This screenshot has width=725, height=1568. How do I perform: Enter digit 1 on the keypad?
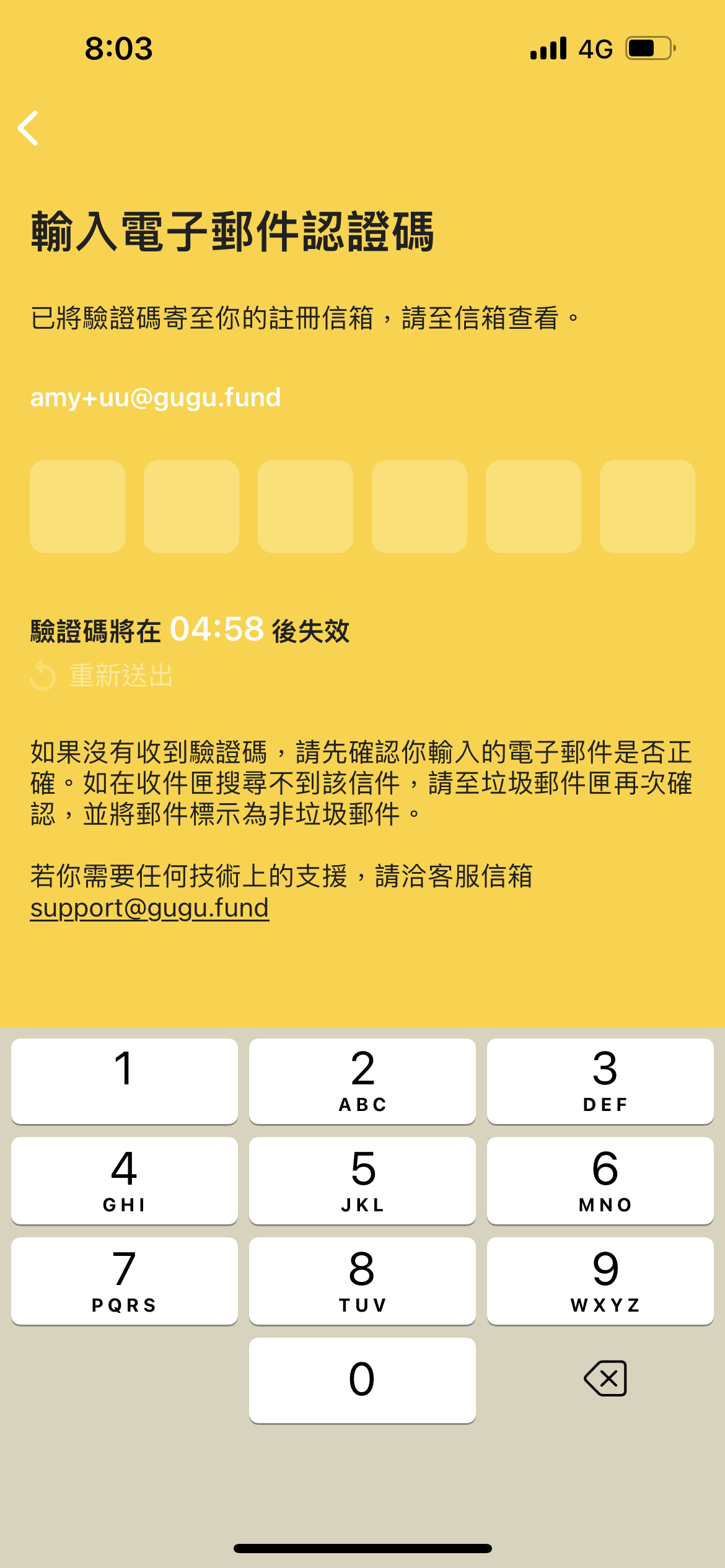[x=124, y=1081]
